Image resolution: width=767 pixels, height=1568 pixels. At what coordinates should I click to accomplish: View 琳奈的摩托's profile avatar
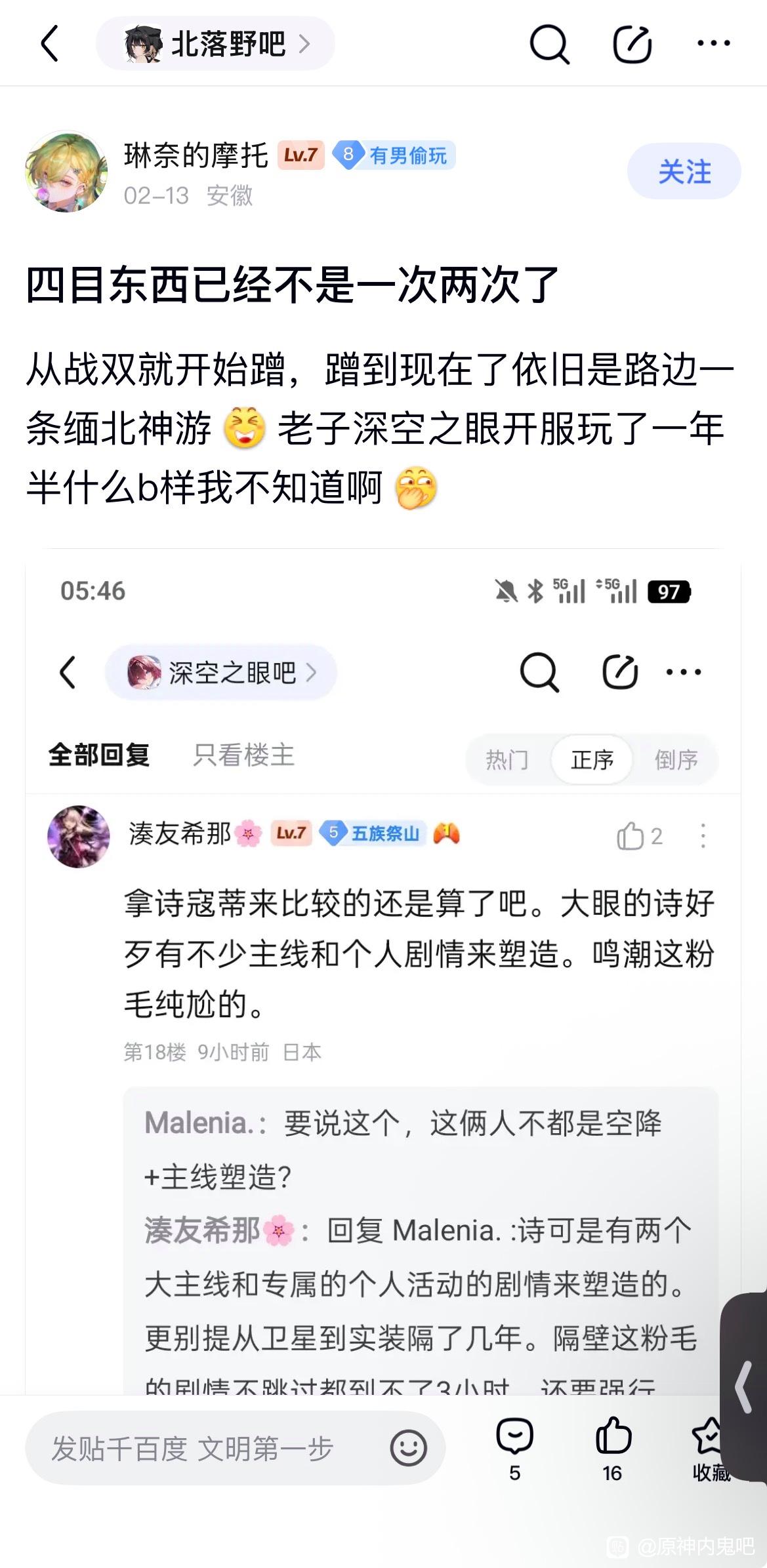pyautogui.click(x=66, y=172)
